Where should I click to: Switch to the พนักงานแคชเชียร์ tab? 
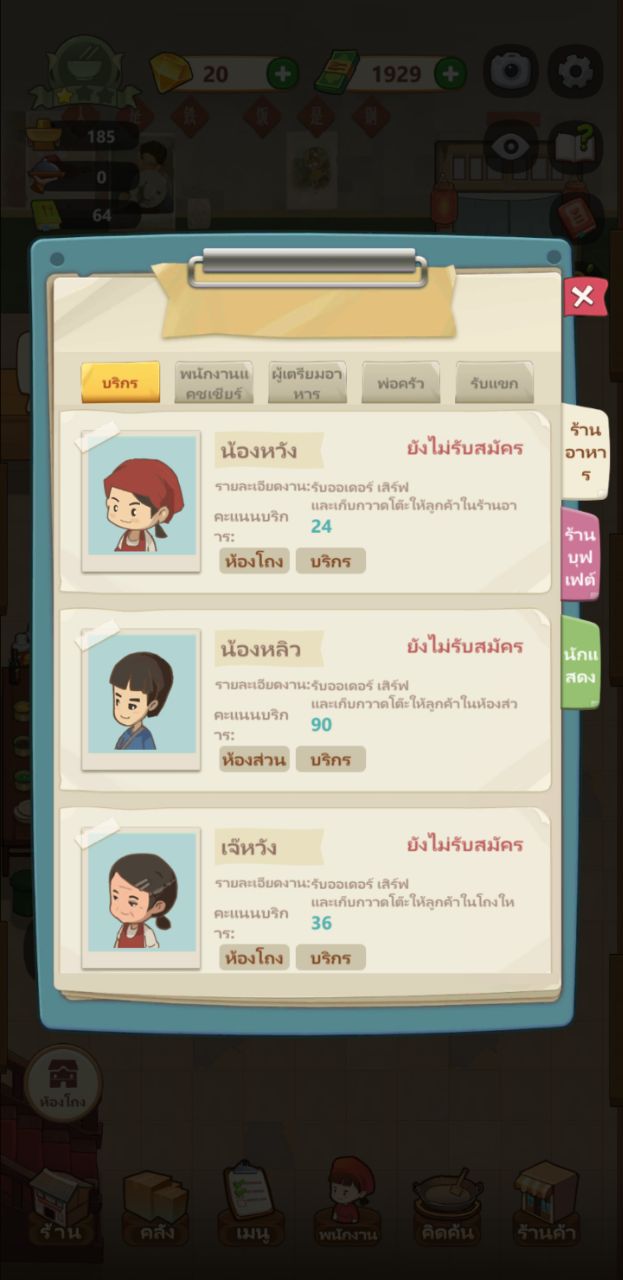[214, 382]
